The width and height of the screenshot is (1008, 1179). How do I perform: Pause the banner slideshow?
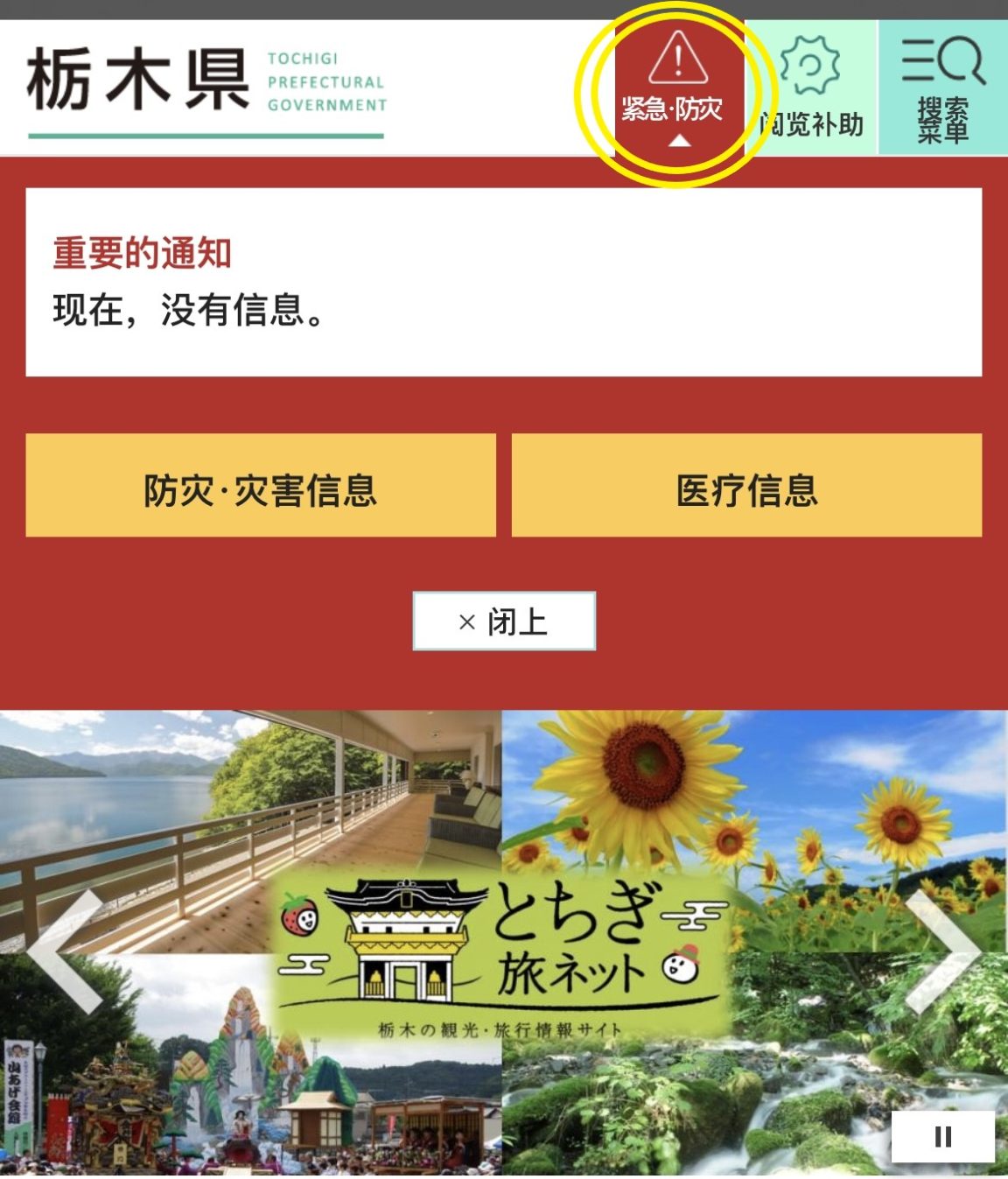pyautogui.click(x=942, y=1137)
